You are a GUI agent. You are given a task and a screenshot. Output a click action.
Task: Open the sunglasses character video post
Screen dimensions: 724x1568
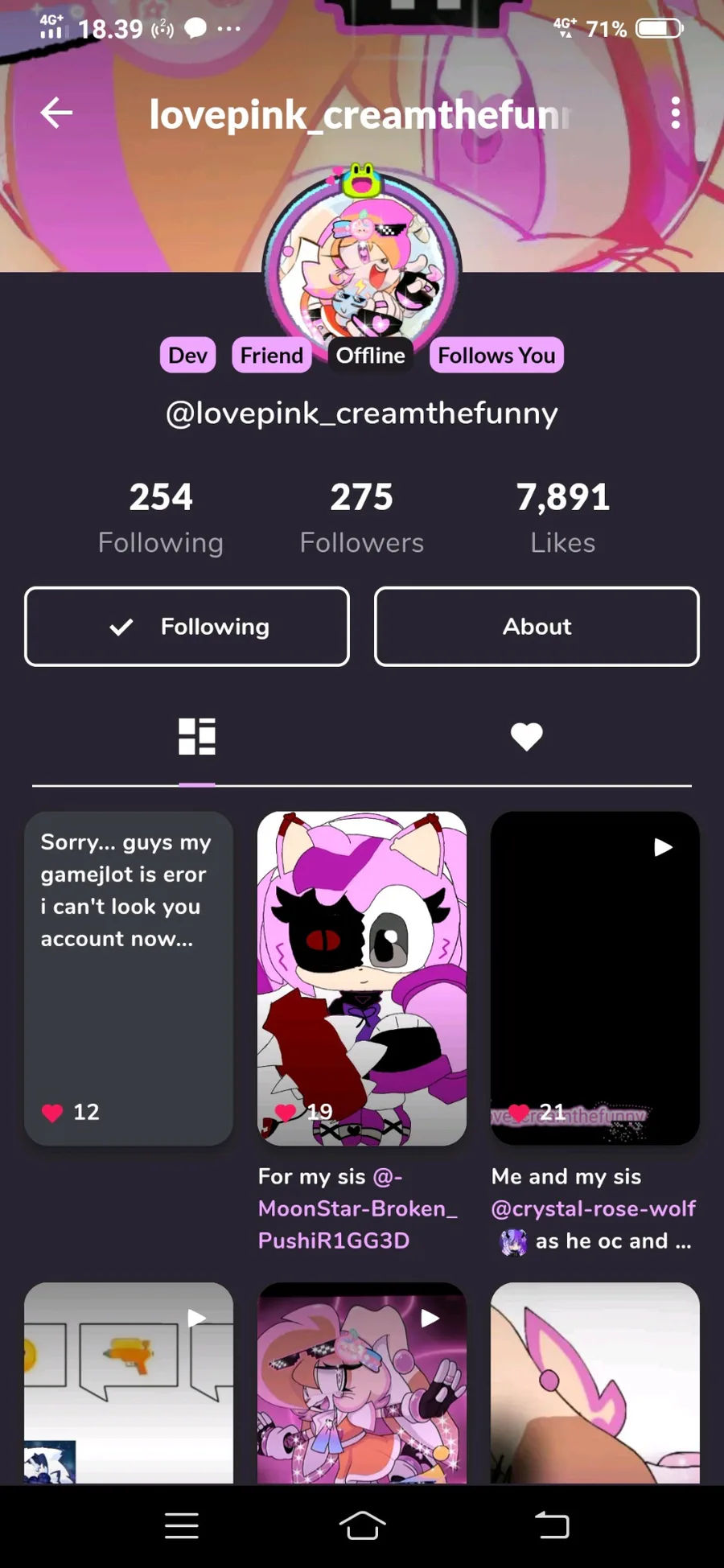coord(362,1384)
